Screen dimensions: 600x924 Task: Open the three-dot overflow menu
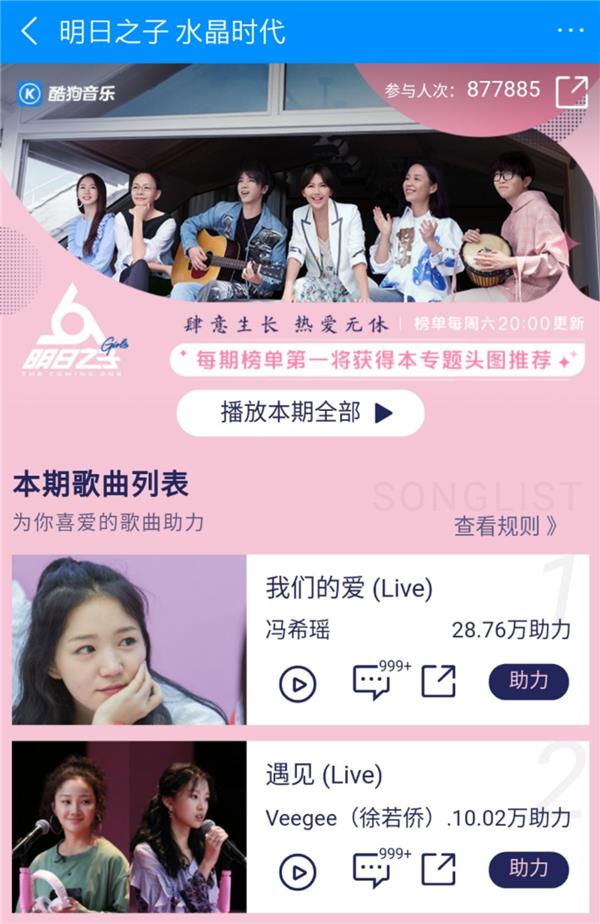click(x=570, y=31)
